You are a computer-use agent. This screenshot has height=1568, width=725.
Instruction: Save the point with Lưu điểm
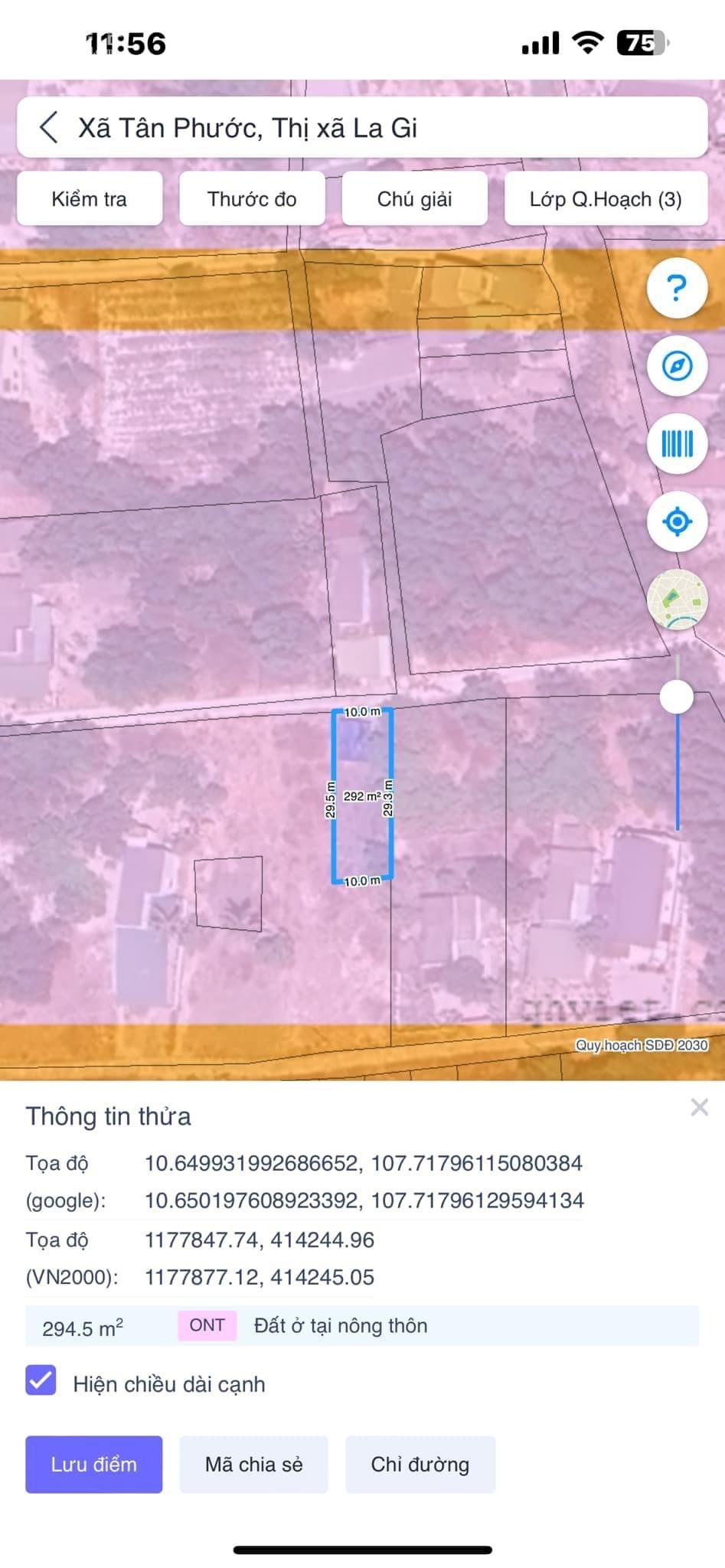94,1464
